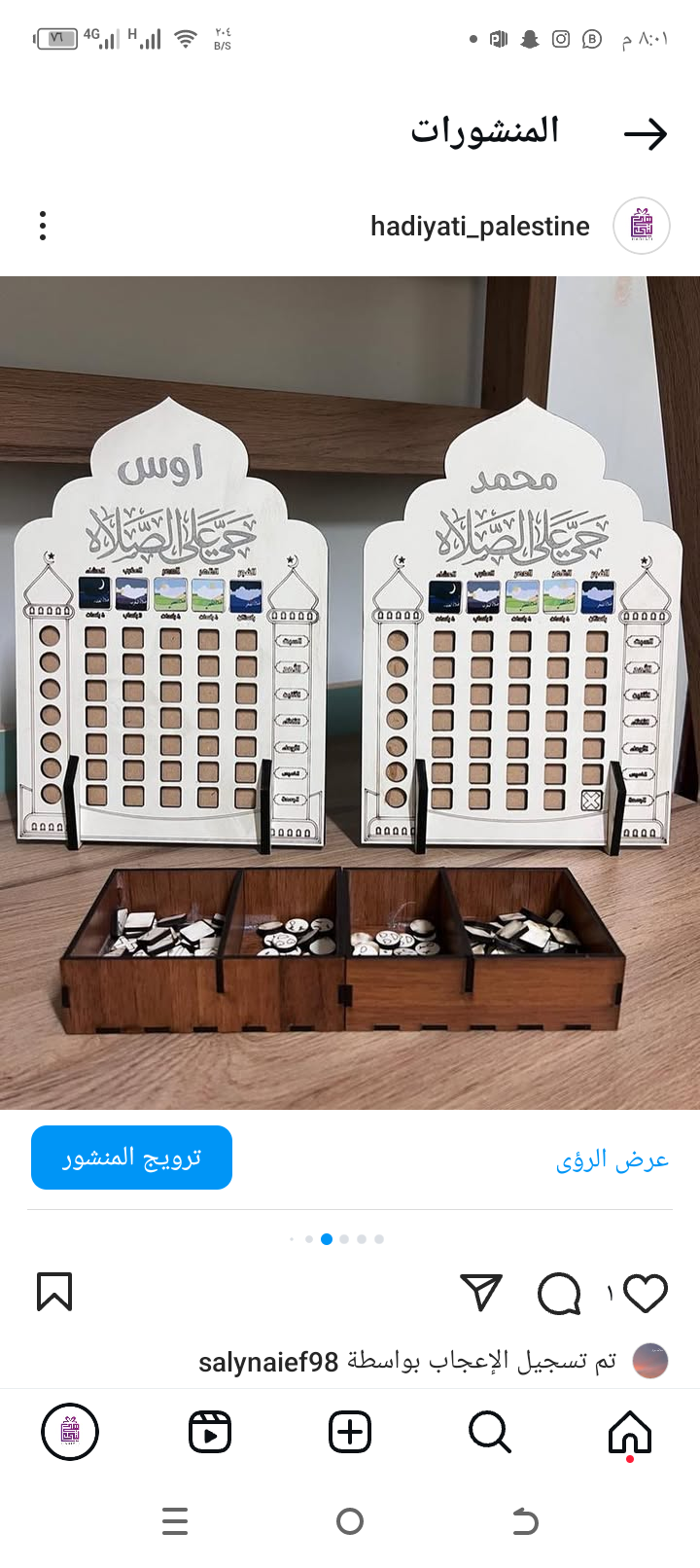Tap the system home button

point(350,1521)
